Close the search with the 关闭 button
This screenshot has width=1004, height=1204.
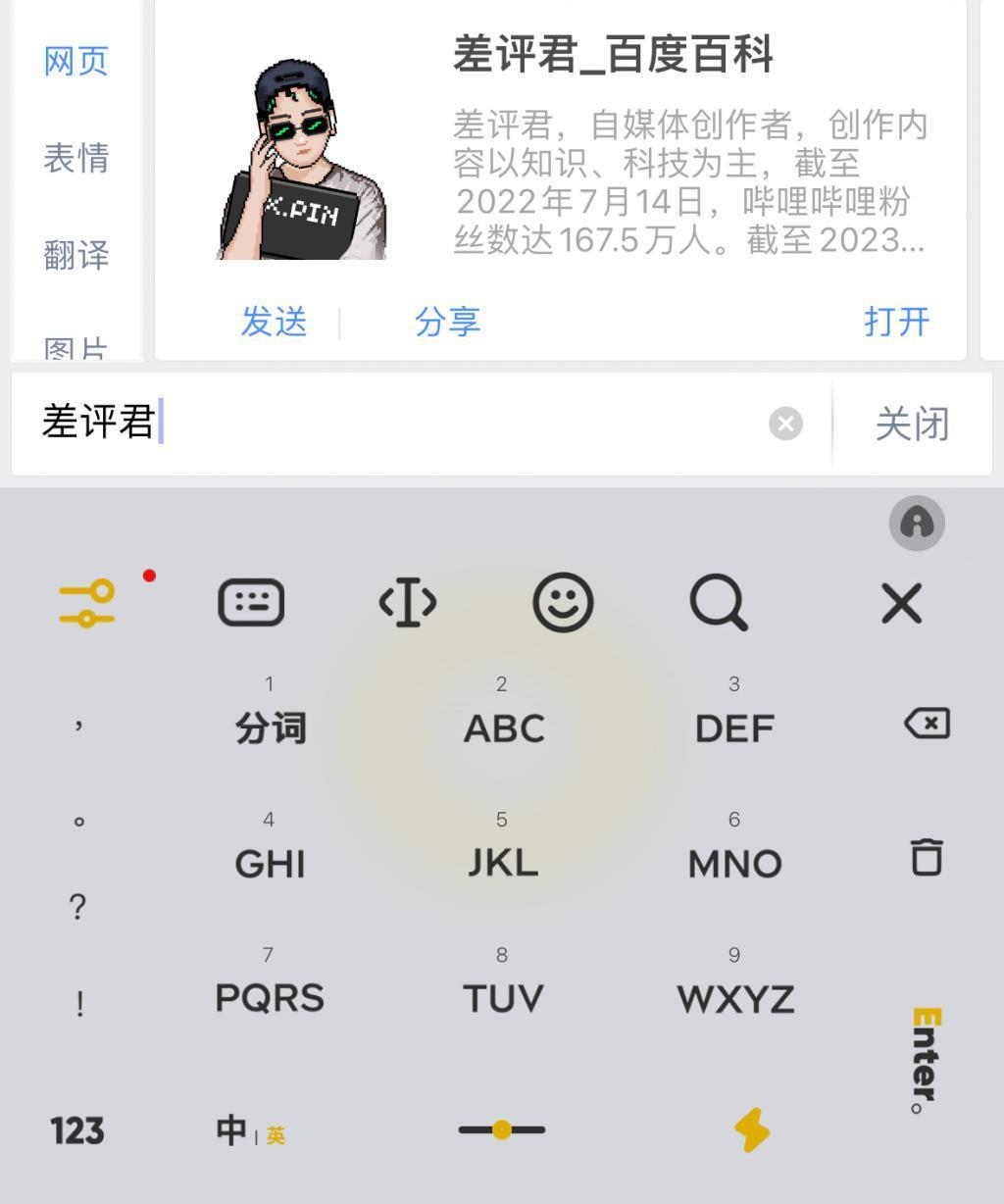point(911,424)
